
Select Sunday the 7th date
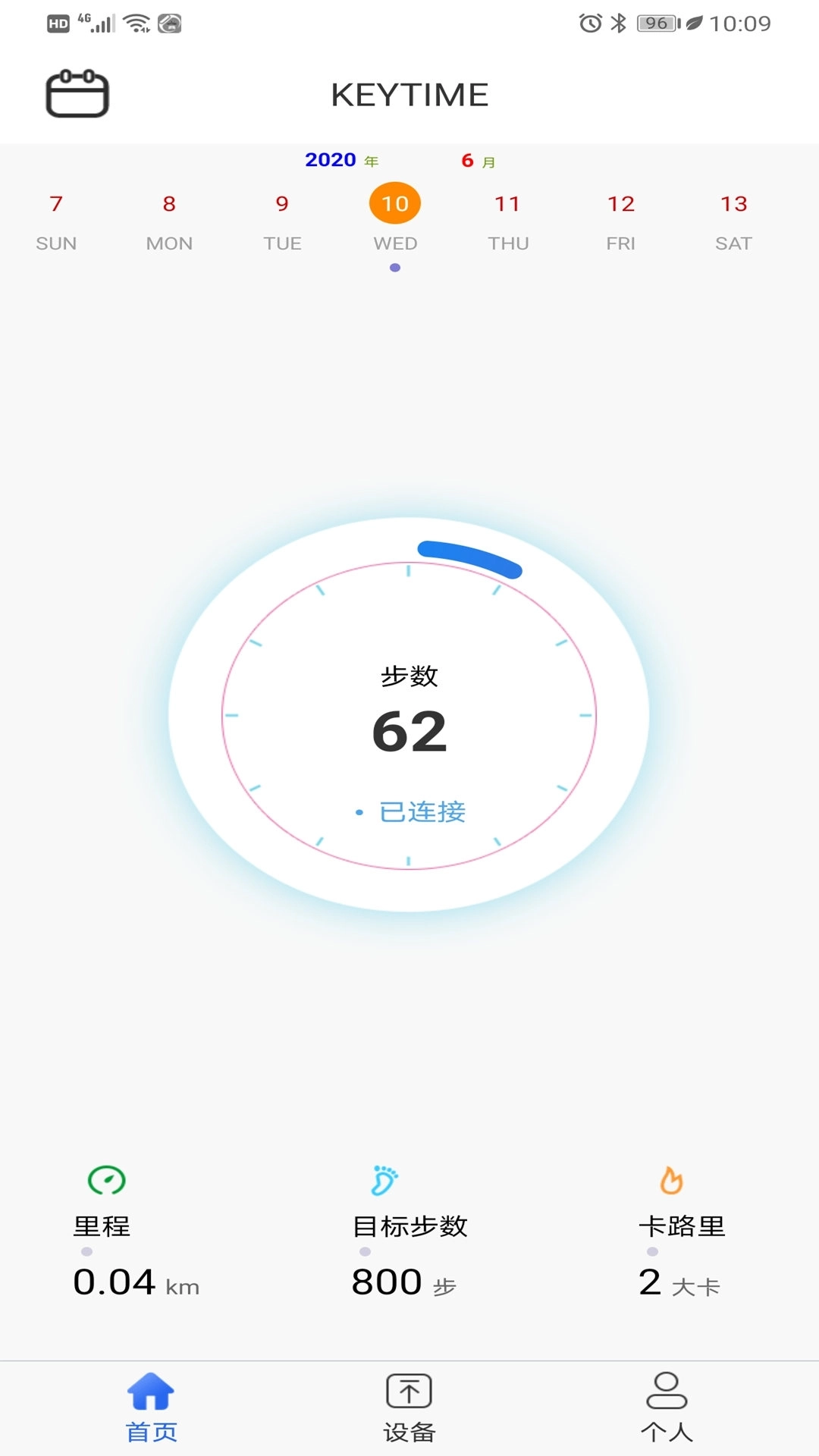pyautogui.click(x=55, y=203)
